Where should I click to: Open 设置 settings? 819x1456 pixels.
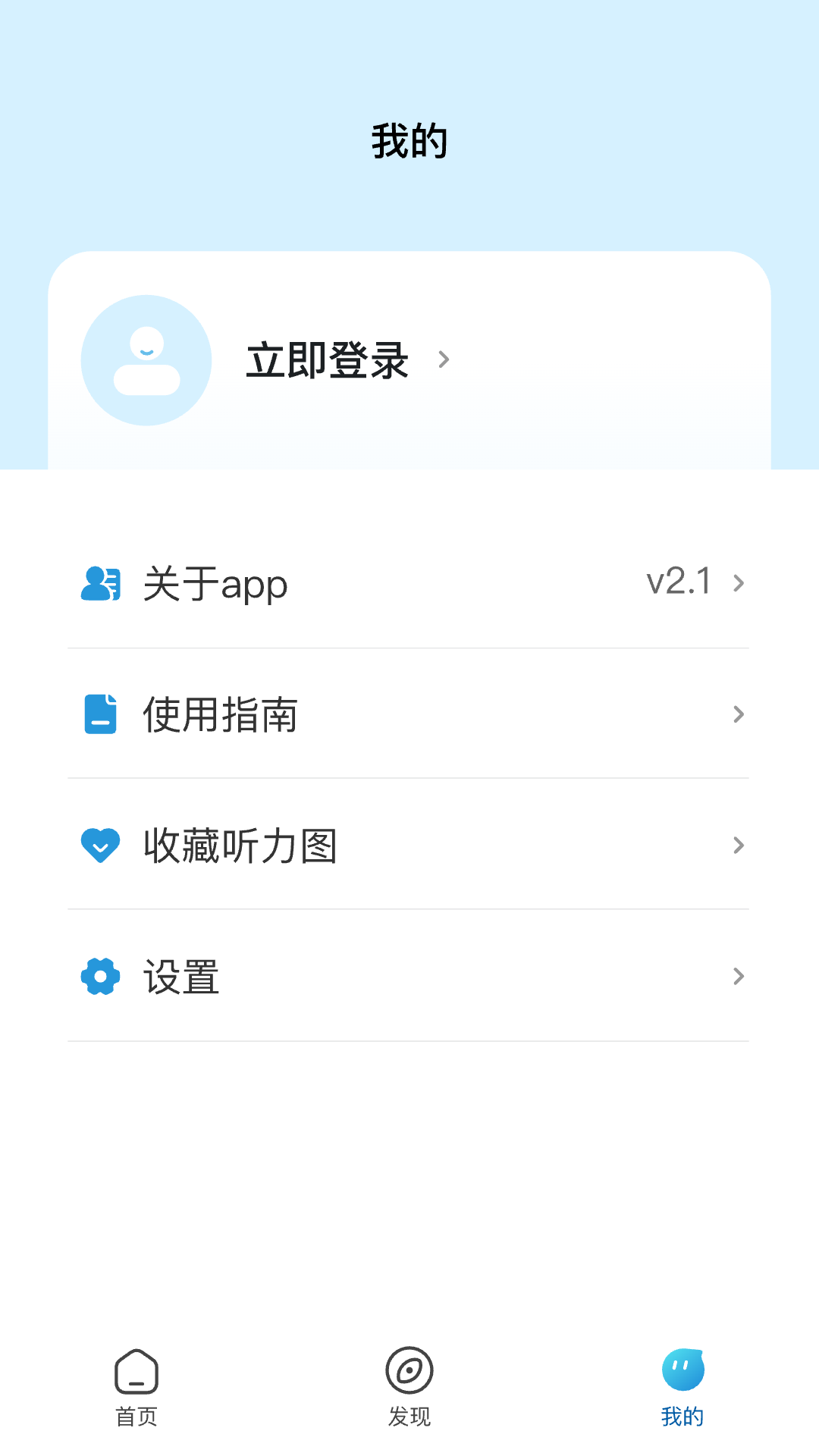tap(408, 977)
